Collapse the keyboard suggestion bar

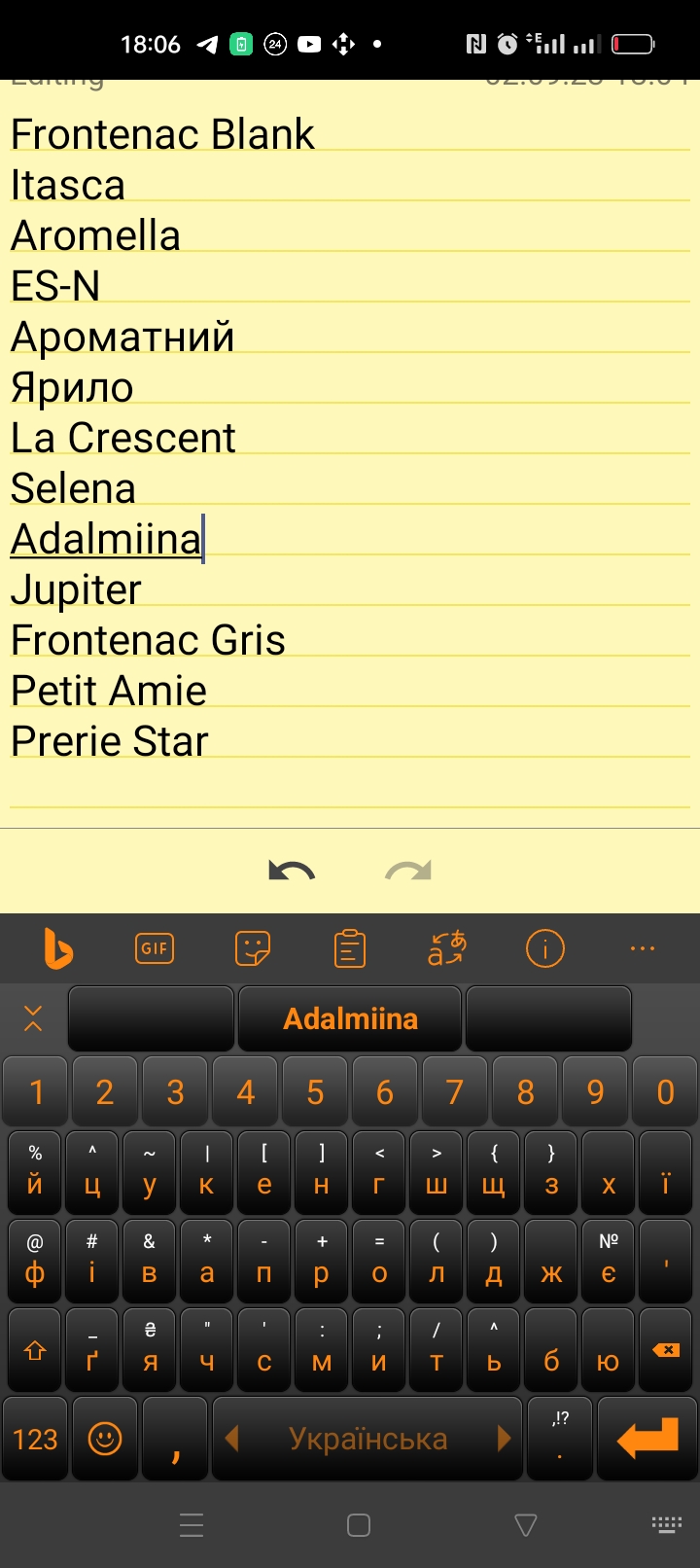click(33, 1018)
